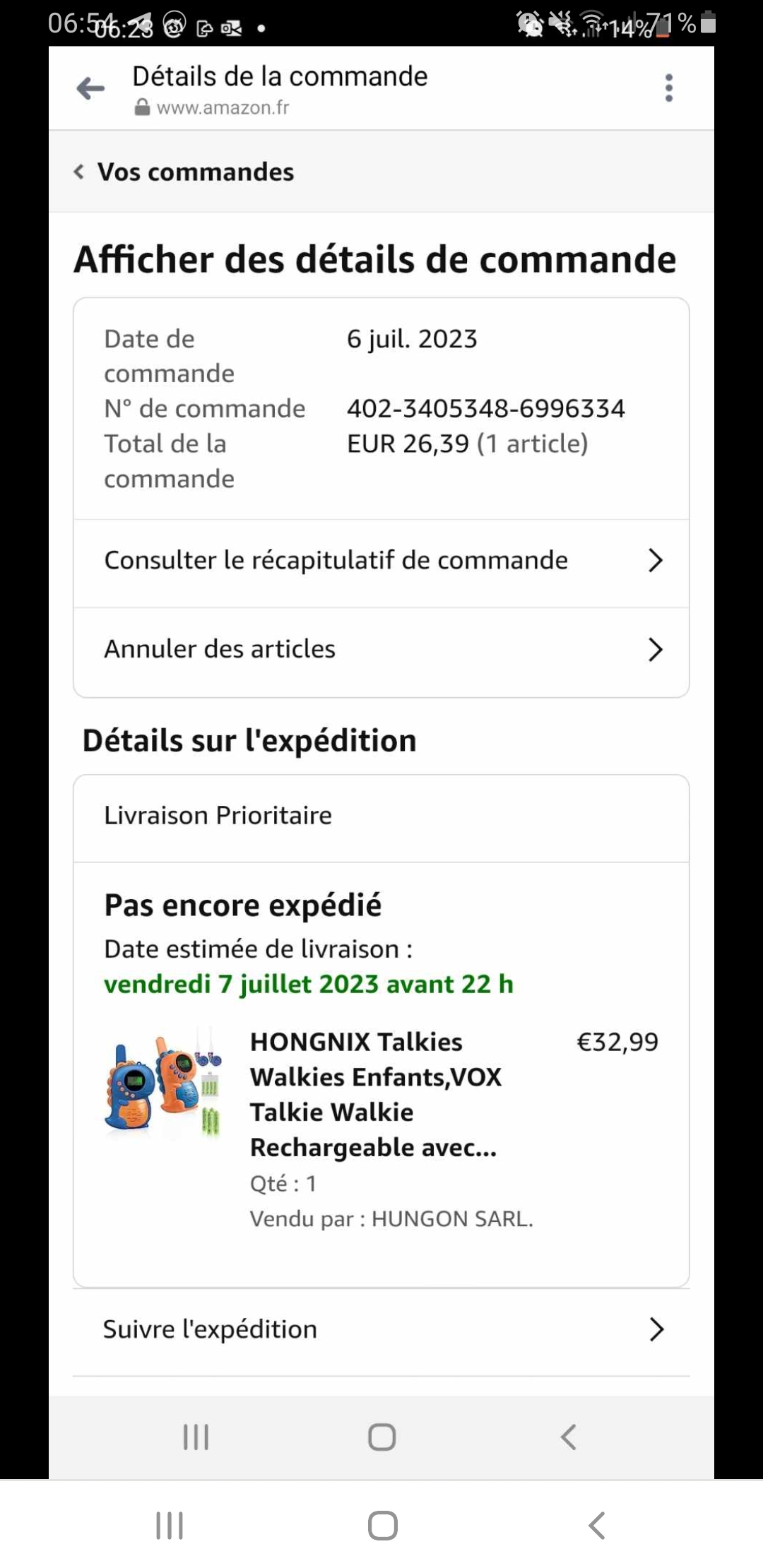Viewport: 763px width, 1568px height.
Task: Open Suivre l'expédition
Action: click(381, 1329)
